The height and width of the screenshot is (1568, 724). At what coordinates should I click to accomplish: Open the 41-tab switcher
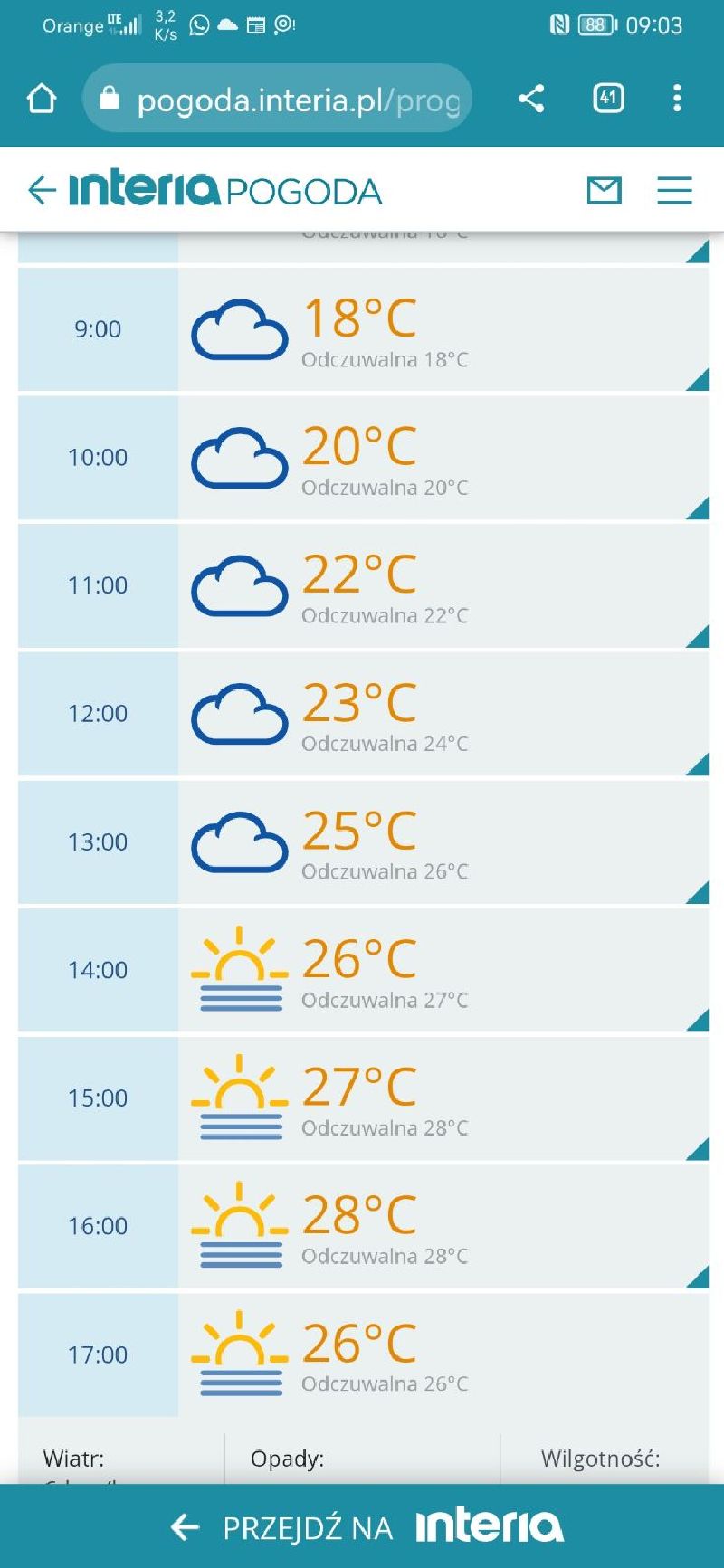pyautogui.click(x=608, y=98)
